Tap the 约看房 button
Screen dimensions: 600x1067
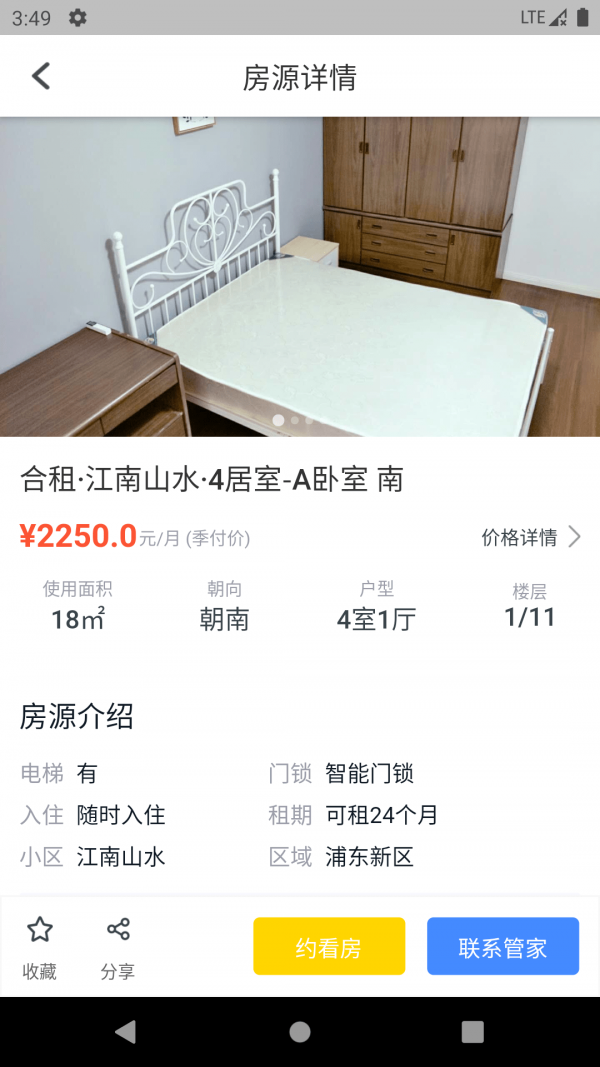(329, 946)
